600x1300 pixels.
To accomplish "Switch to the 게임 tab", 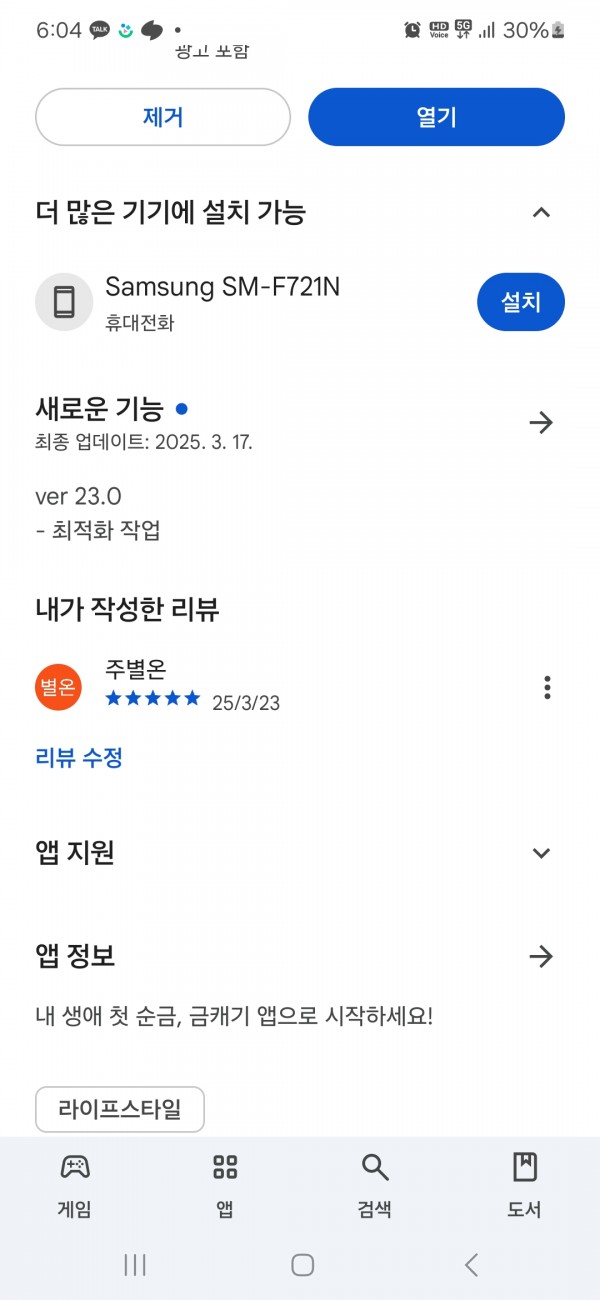I will pos(75,1185).
